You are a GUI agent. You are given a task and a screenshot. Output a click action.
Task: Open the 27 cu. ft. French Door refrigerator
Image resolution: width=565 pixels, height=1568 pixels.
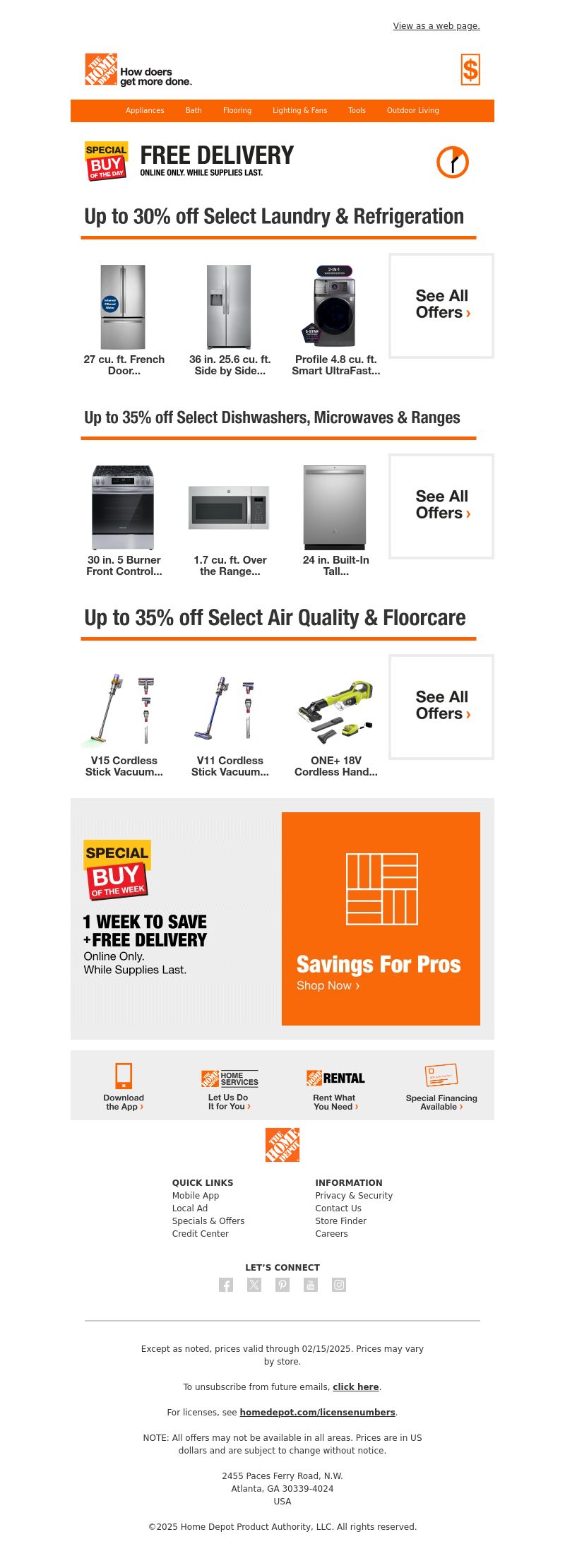click(x=124, y=318)
